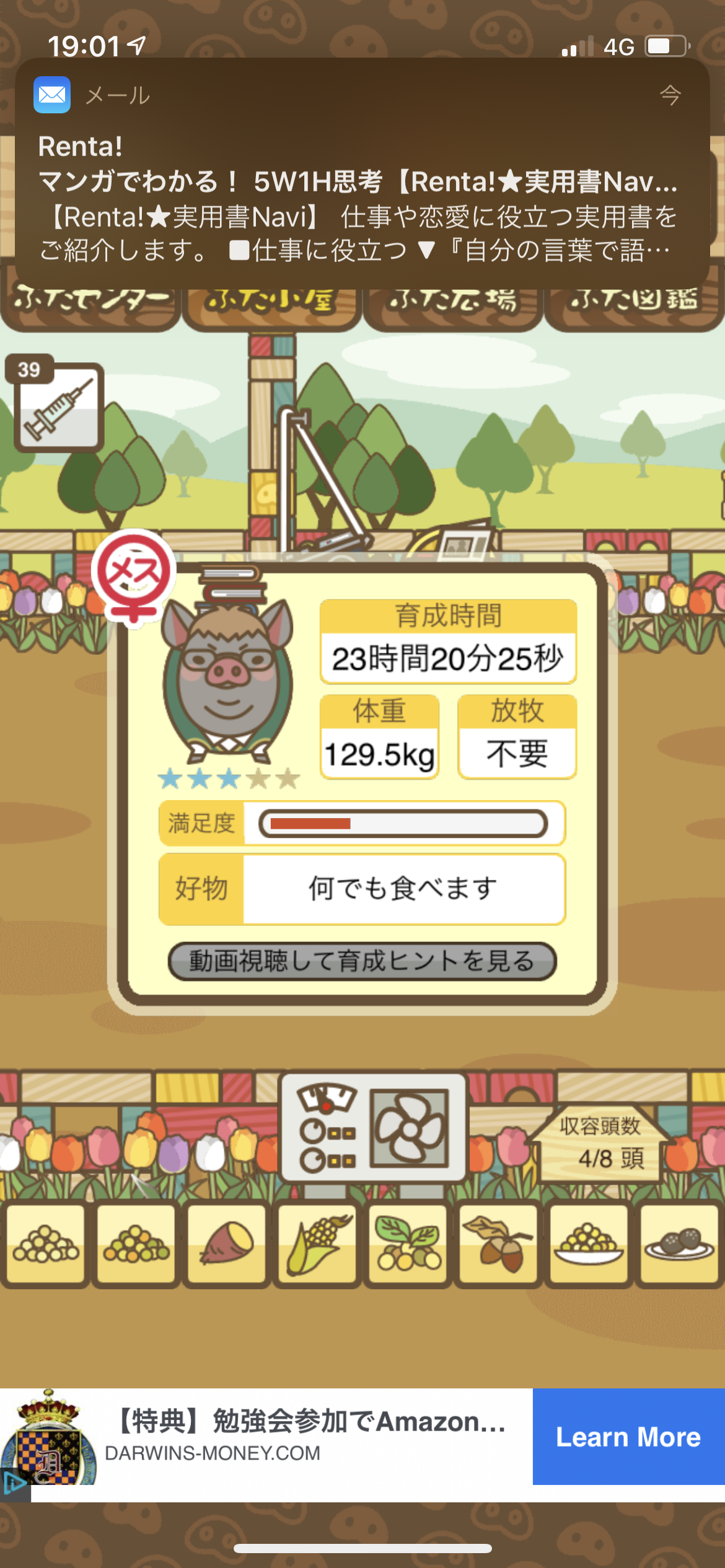Viewport: 725px width, 1568px height.
Task: Pick the leaves and beans feed
Action: (407, 1245)
